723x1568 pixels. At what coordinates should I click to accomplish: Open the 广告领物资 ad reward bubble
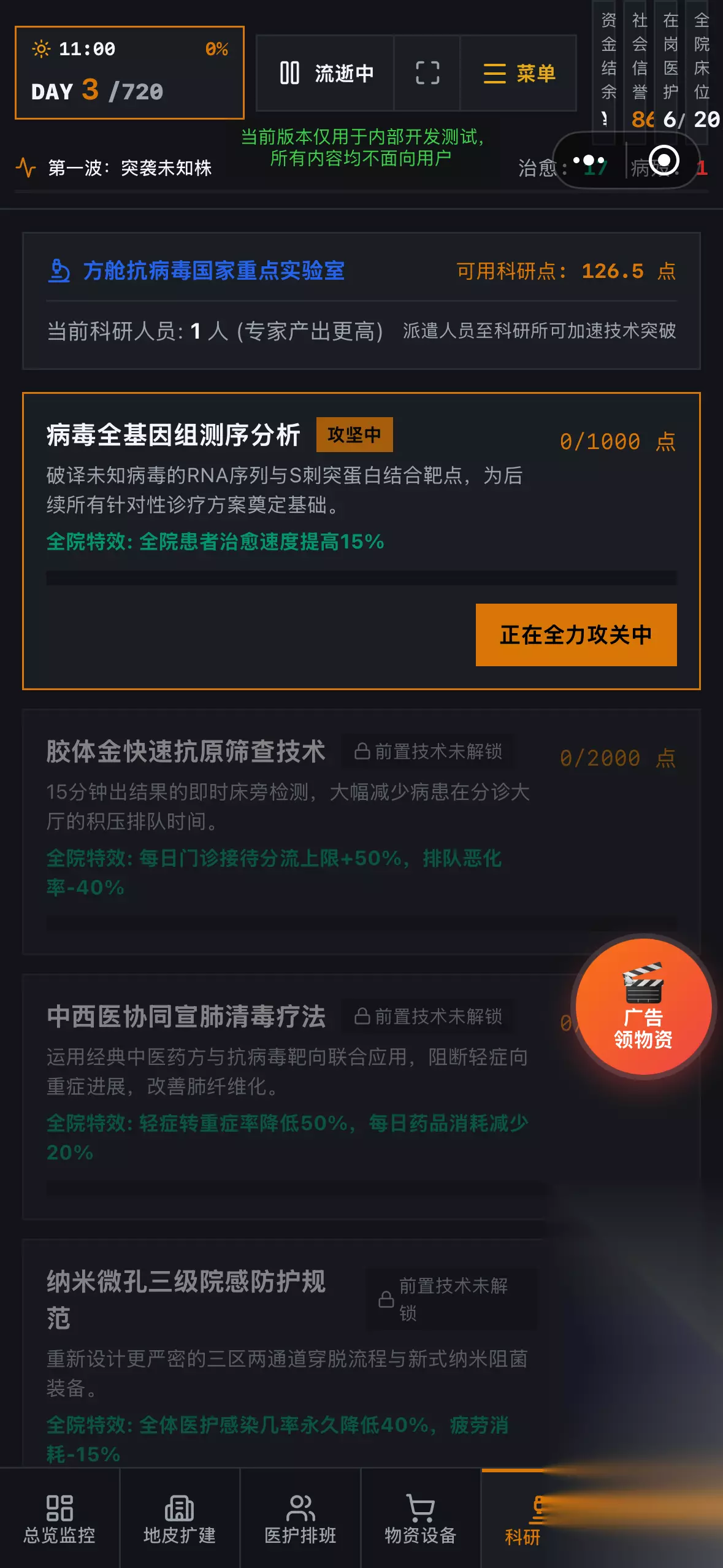(643, 1006)
